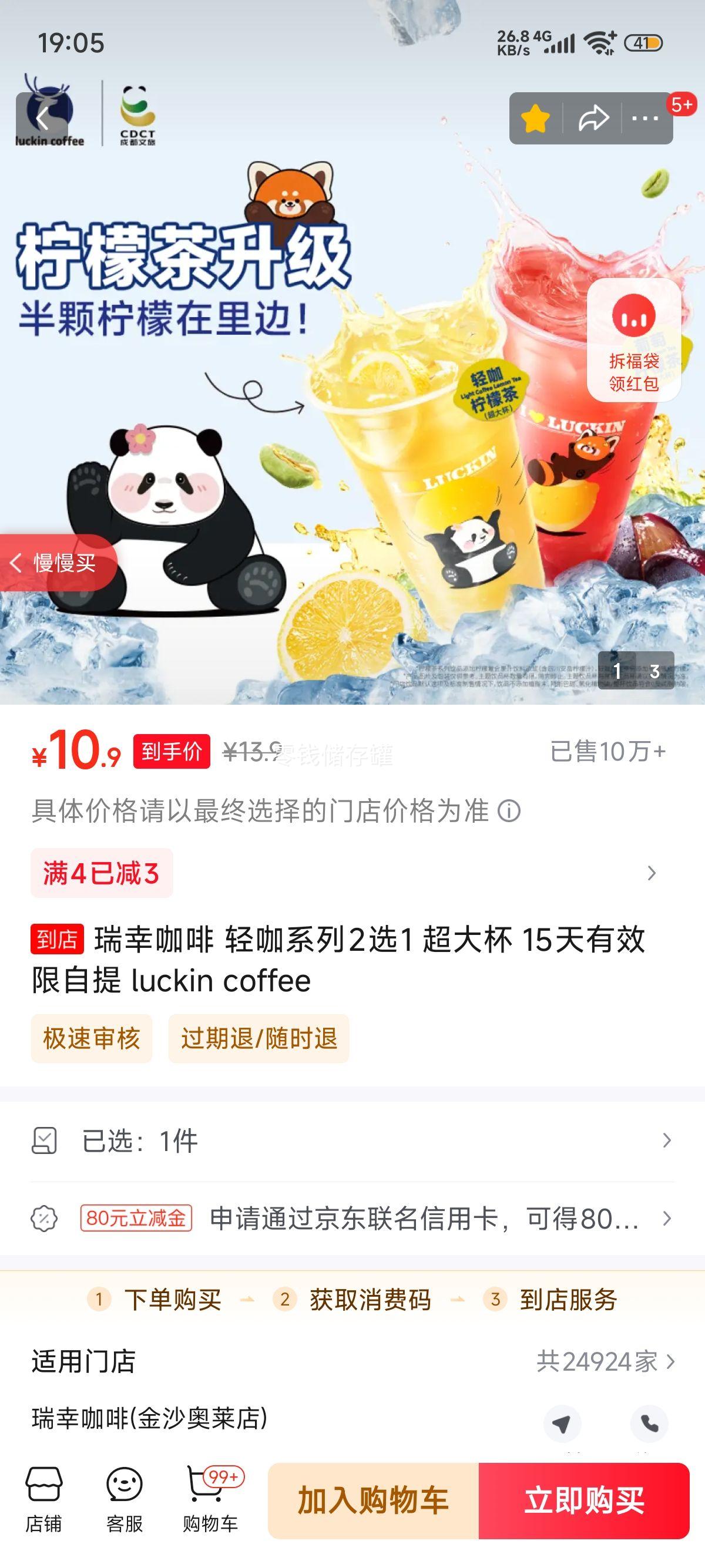Tap 加入购物车 button
This screenshot has height=1568, width=705.
(373, 1500)
